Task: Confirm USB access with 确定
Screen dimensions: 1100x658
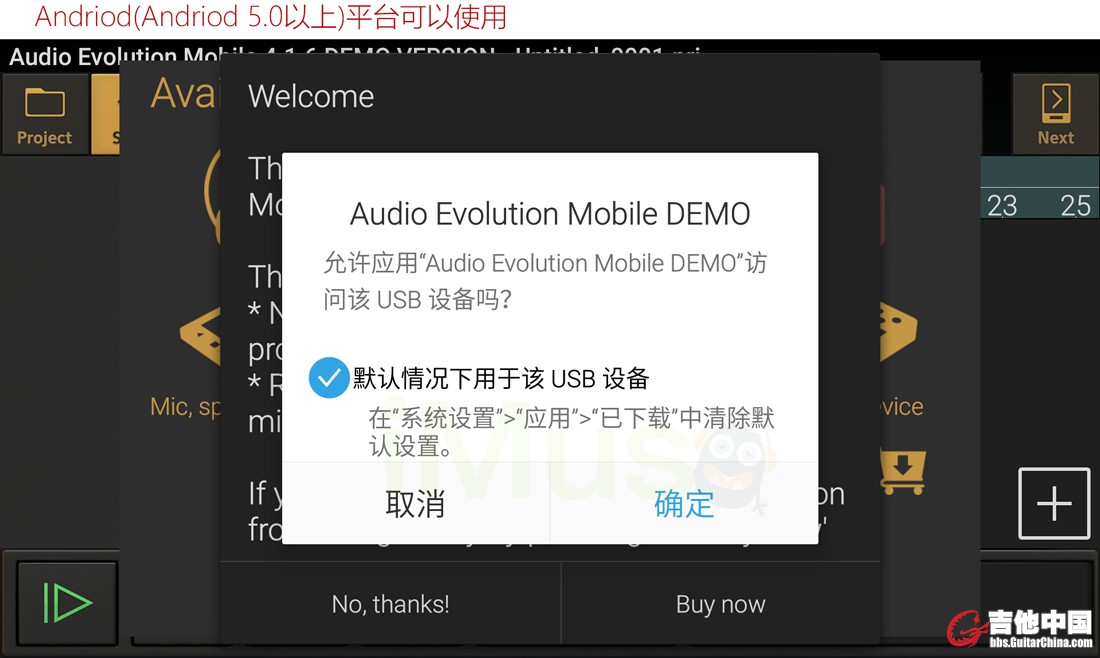Action: 684,504
